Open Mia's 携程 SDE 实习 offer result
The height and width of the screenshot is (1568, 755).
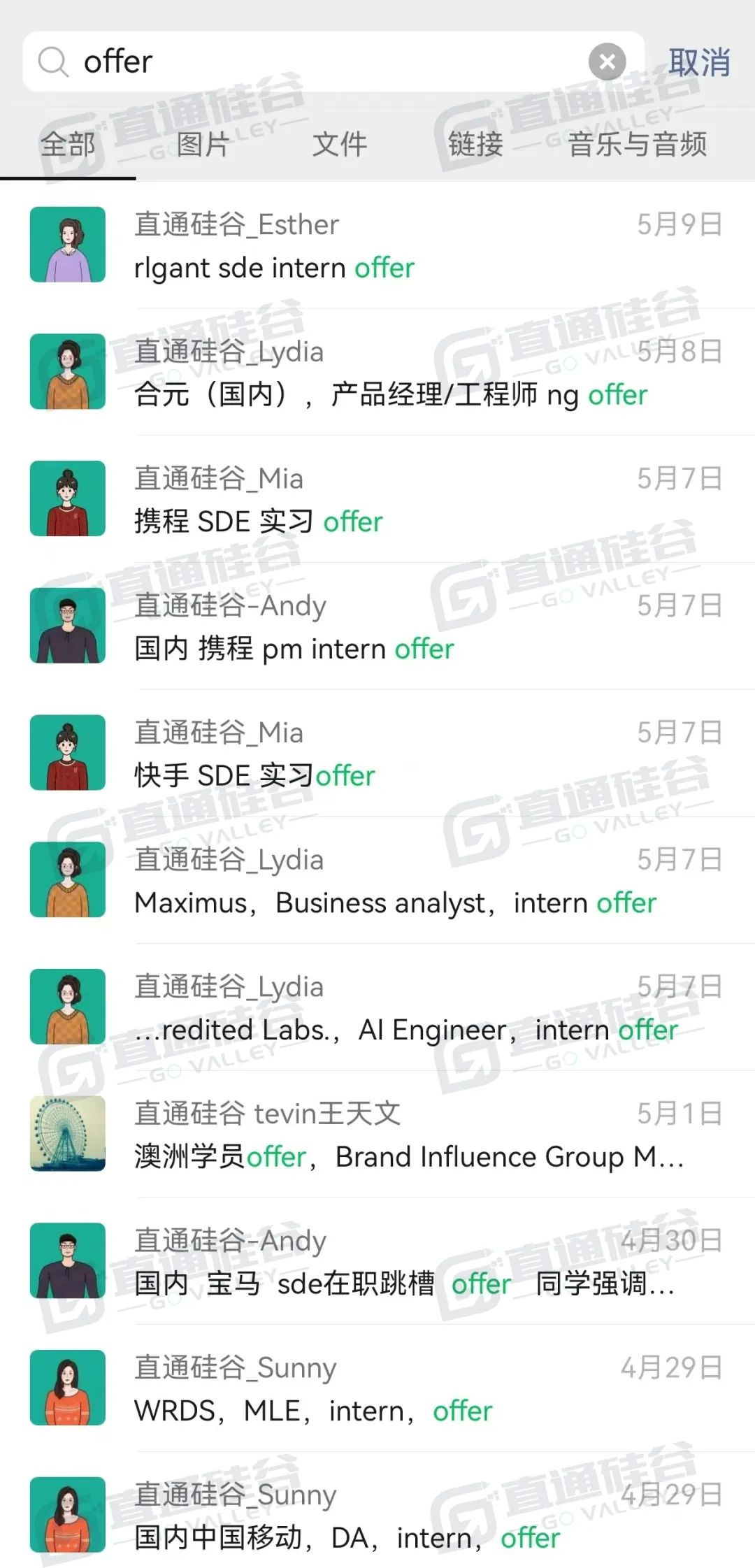tap(377, 499)
